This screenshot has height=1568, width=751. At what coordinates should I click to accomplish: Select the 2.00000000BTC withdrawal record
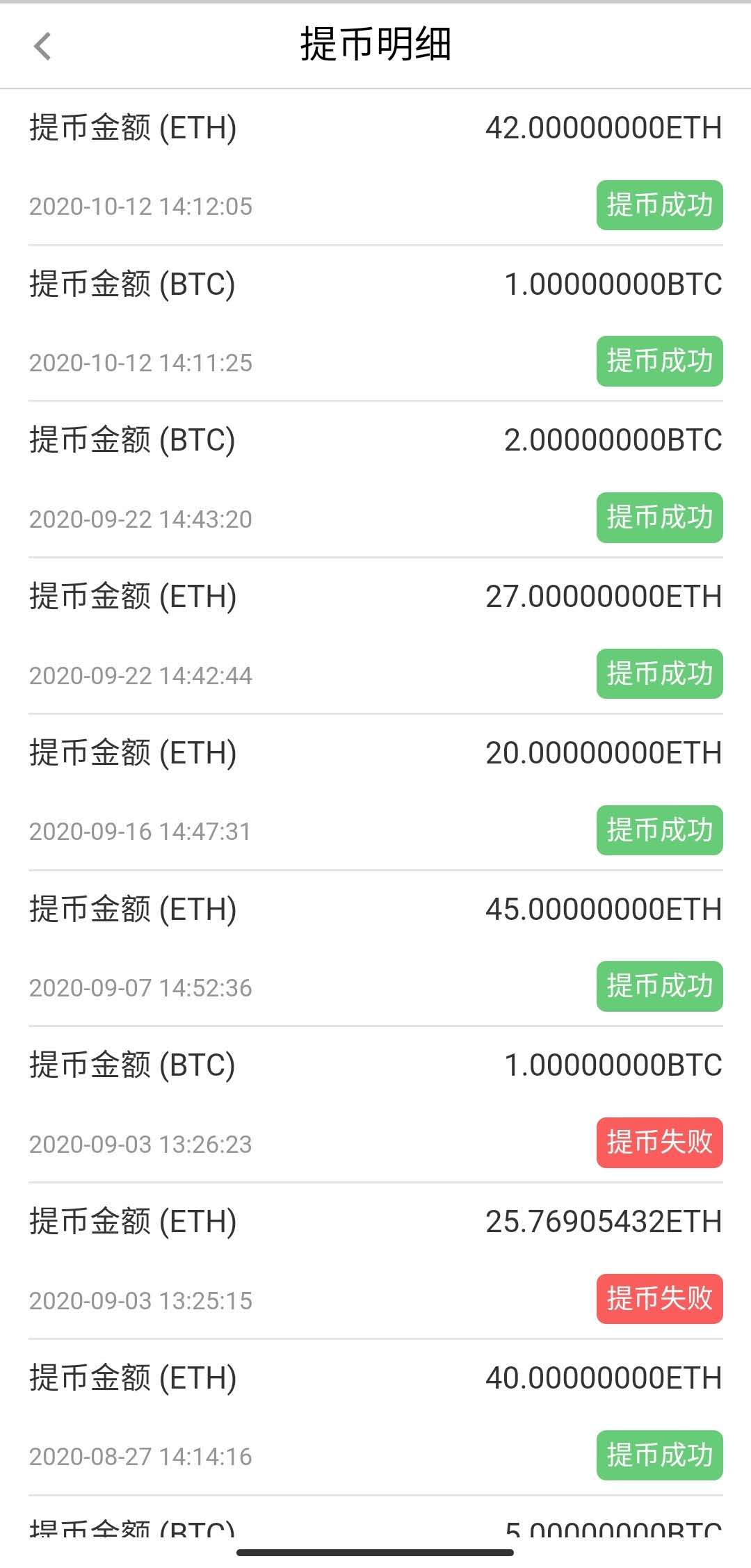click(x=612, y=440)
